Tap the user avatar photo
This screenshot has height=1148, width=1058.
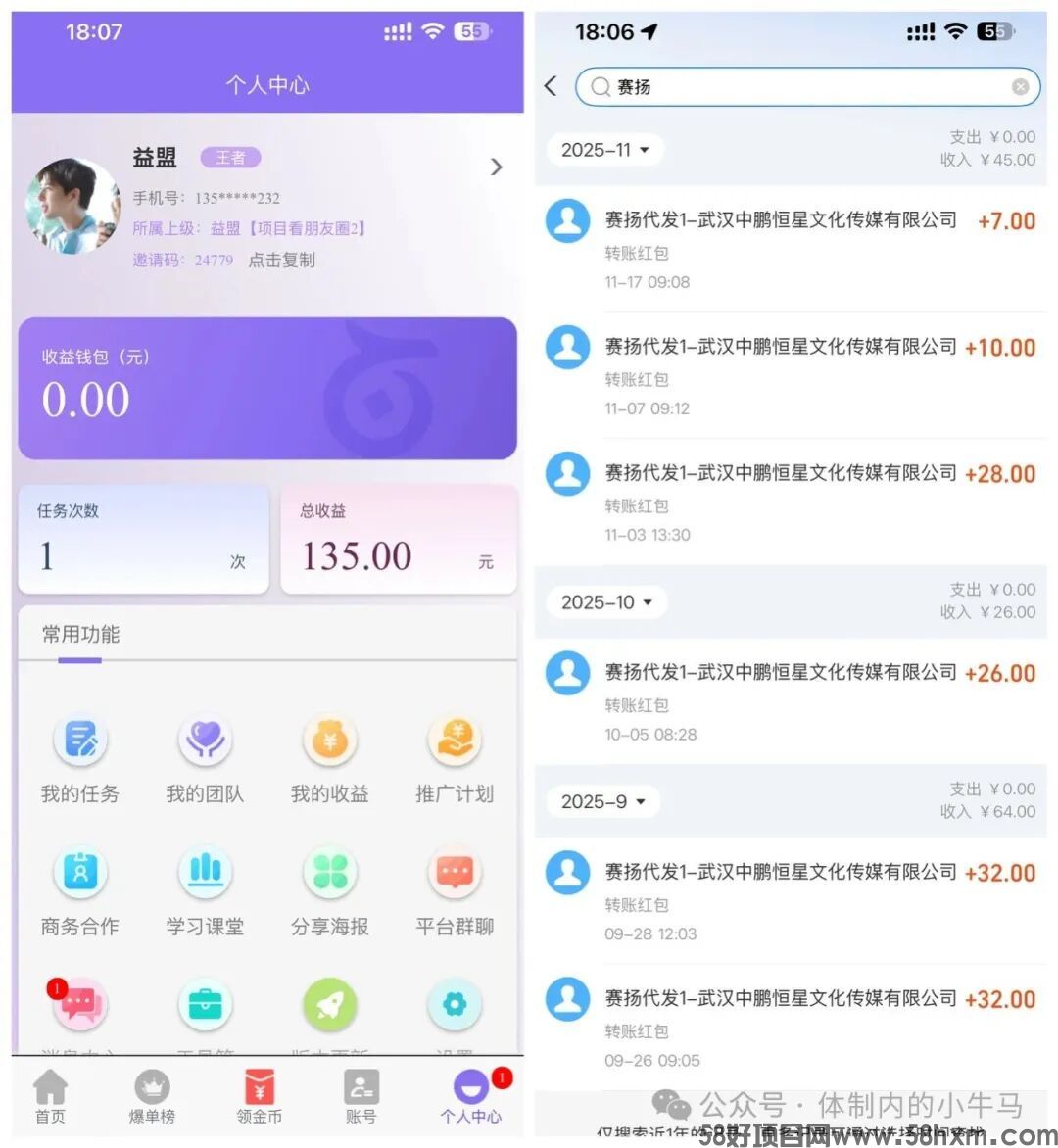(72, 207)
